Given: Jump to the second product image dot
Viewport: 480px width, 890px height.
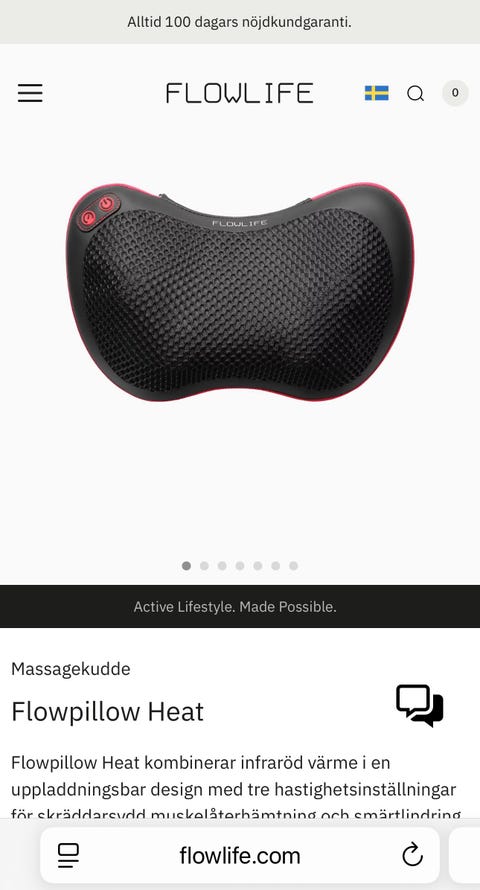Looking at the screenshot, I should pos(204,566).
